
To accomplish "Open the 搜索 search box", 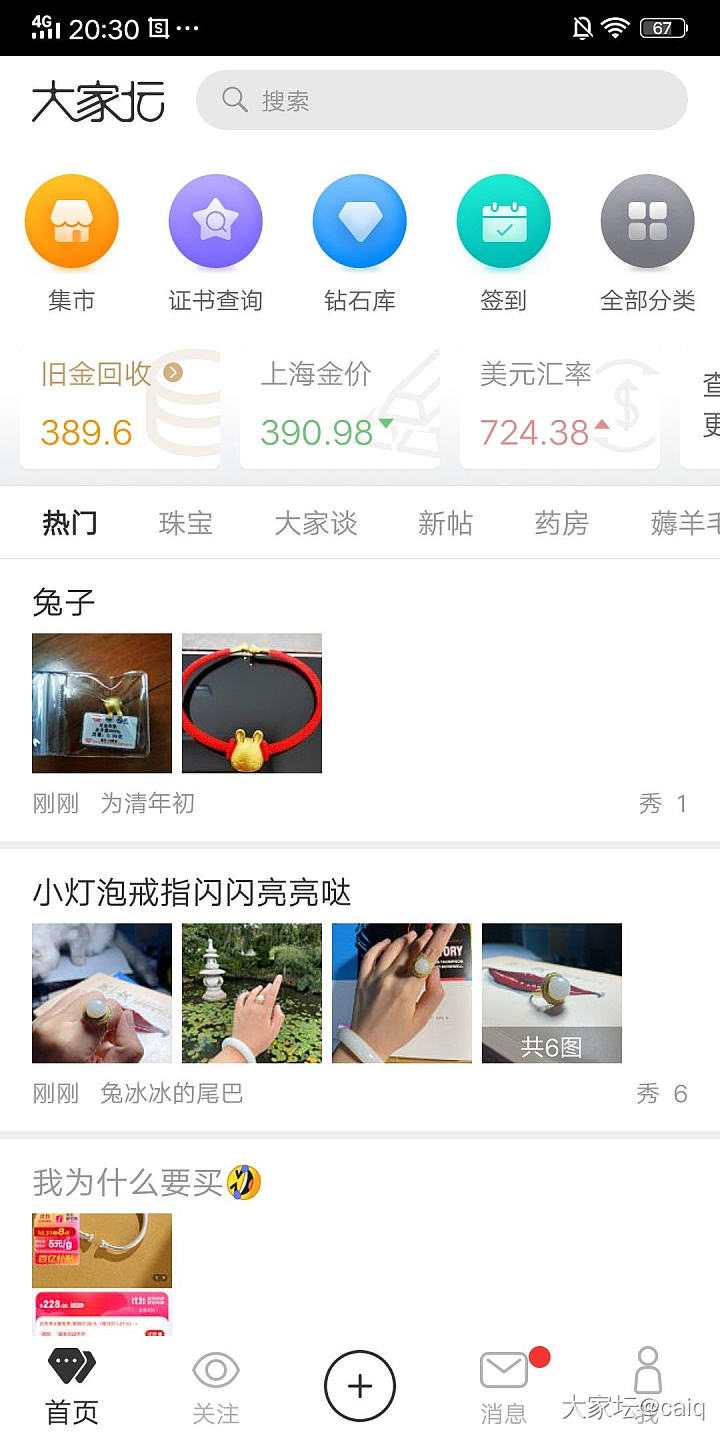I will [440, 100].
